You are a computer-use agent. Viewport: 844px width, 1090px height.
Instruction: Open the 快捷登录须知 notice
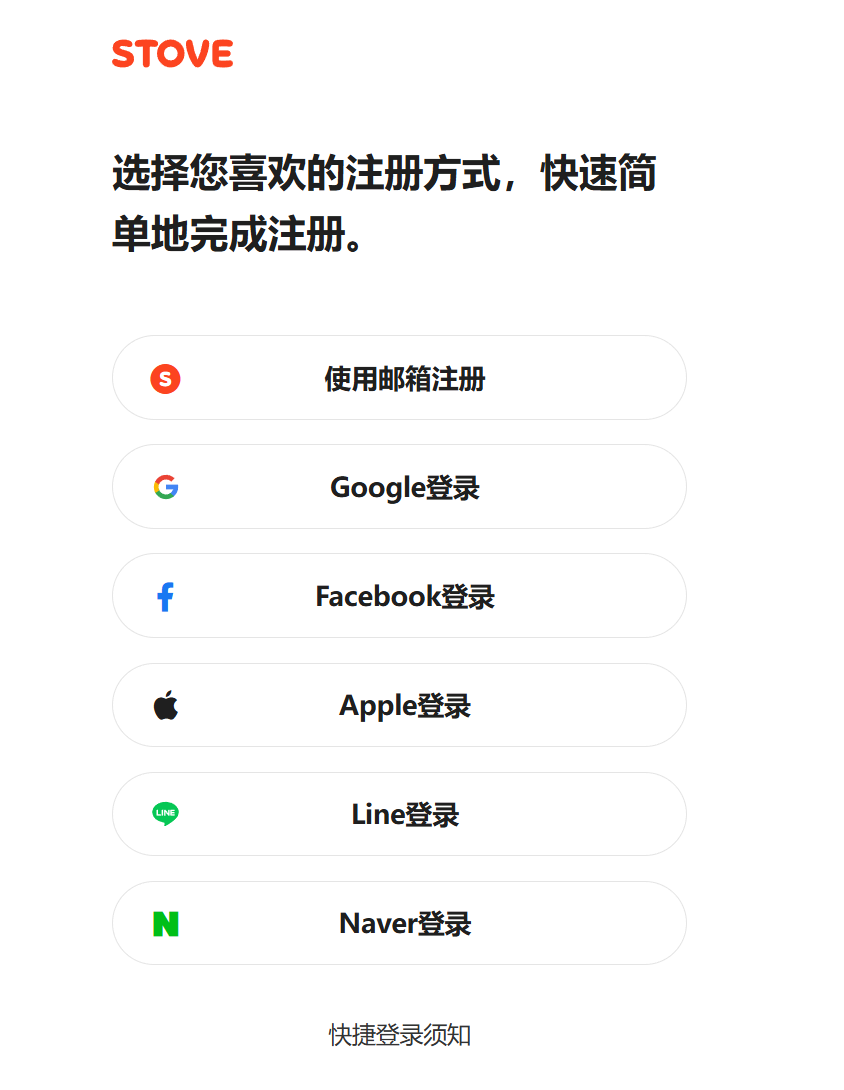tap(400, 1035)
